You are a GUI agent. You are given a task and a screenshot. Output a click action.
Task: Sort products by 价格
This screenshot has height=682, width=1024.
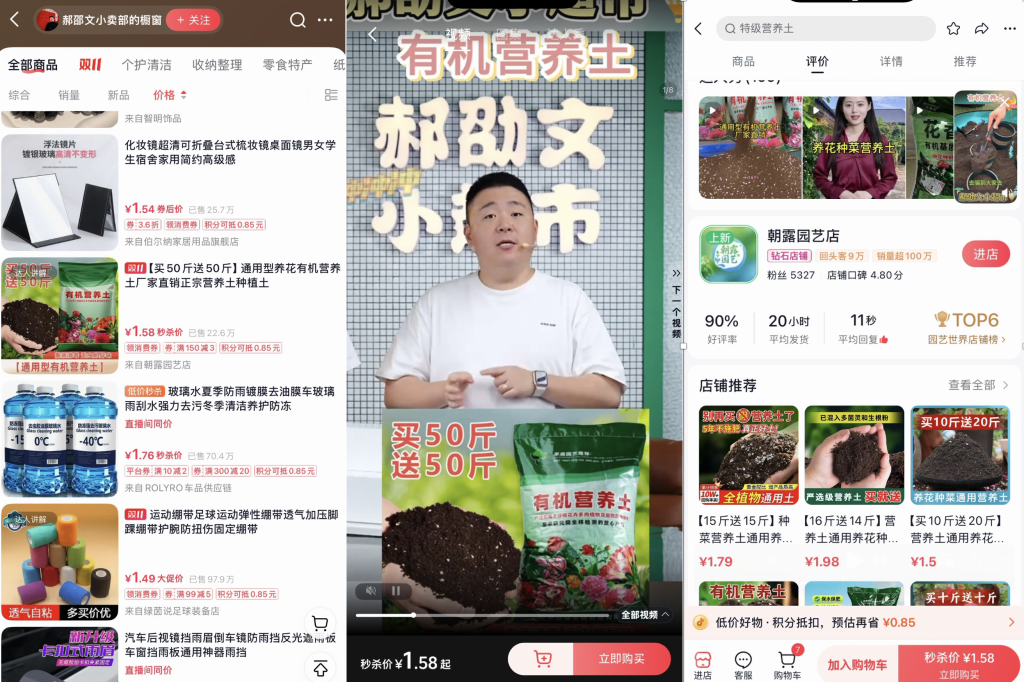click(x=169, y=95)
